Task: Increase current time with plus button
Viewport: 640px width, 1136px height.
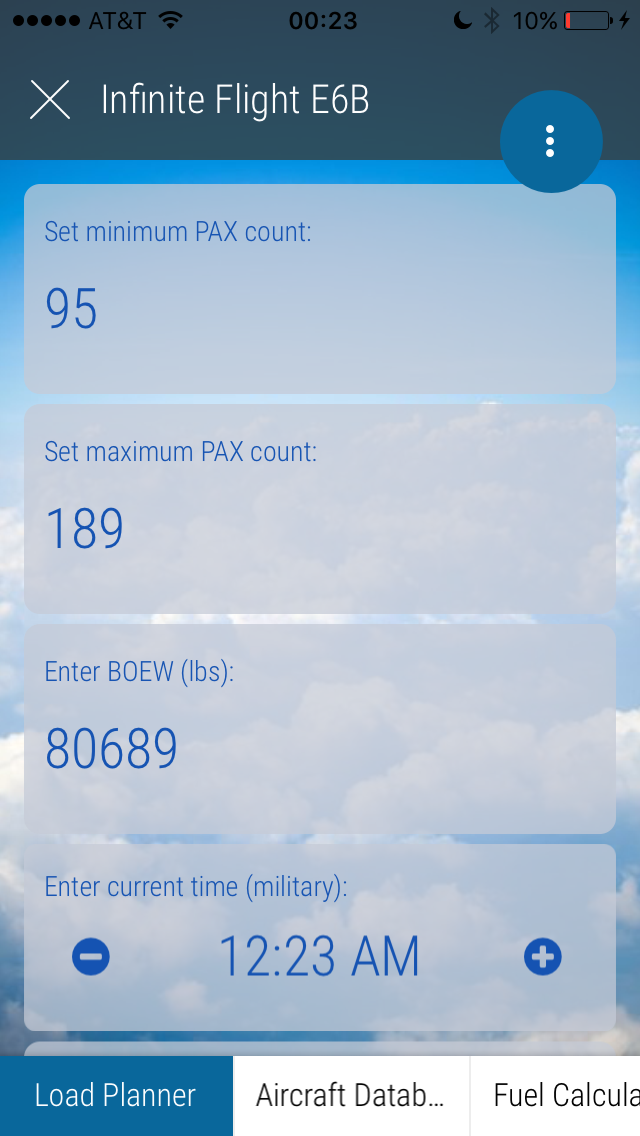Action: 543,957
